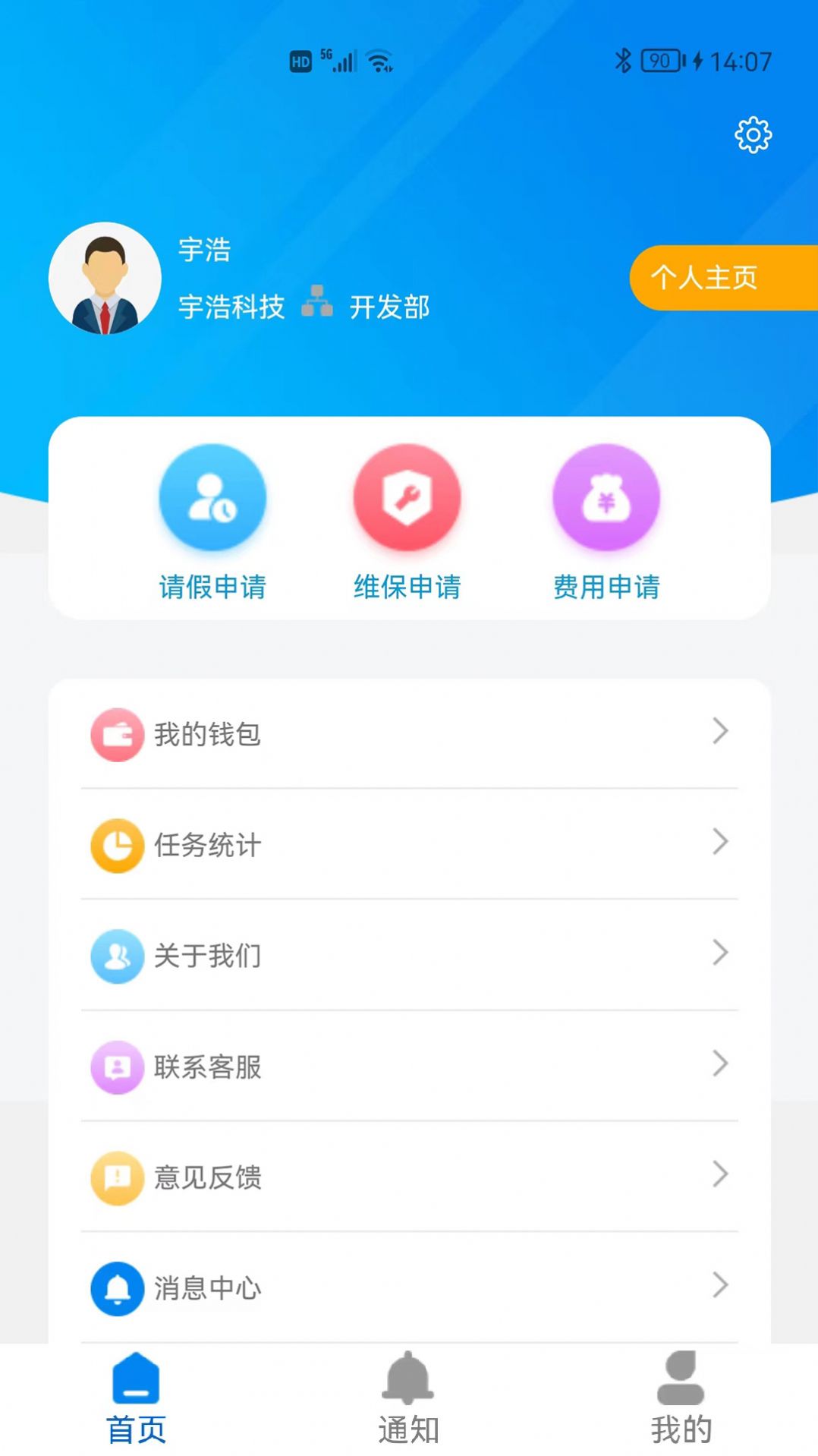
Task: Open the settings gear in the top corner
Action: pos(753,134)
